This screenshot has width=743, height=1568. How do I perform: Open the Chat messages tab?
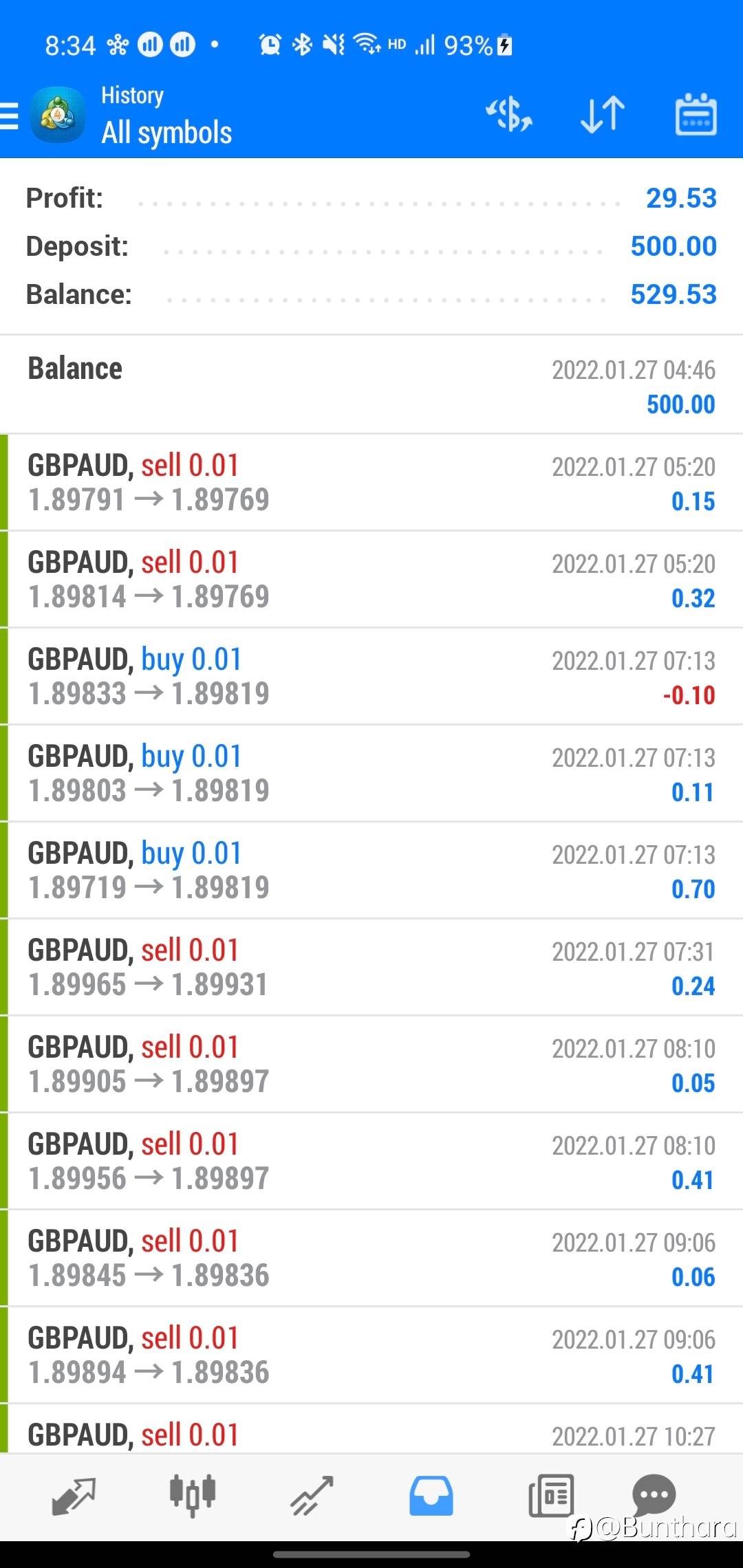654,1496
